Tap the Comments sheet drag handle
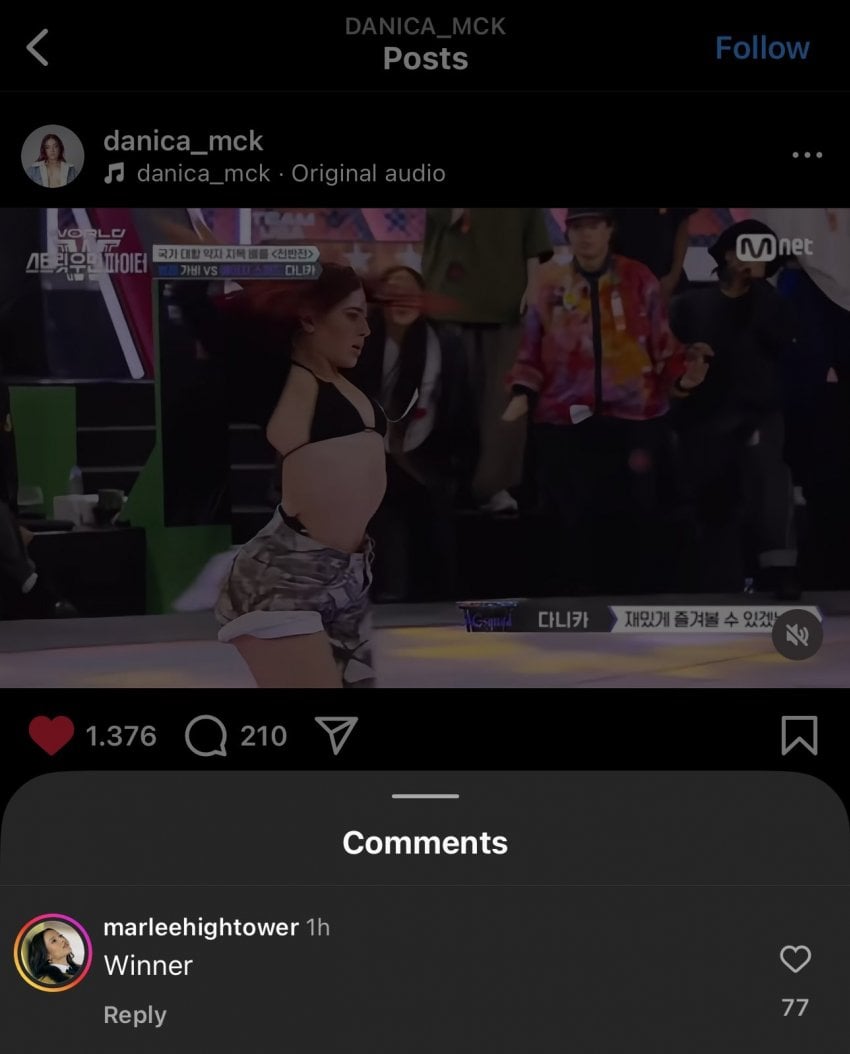 click(425, 796)
